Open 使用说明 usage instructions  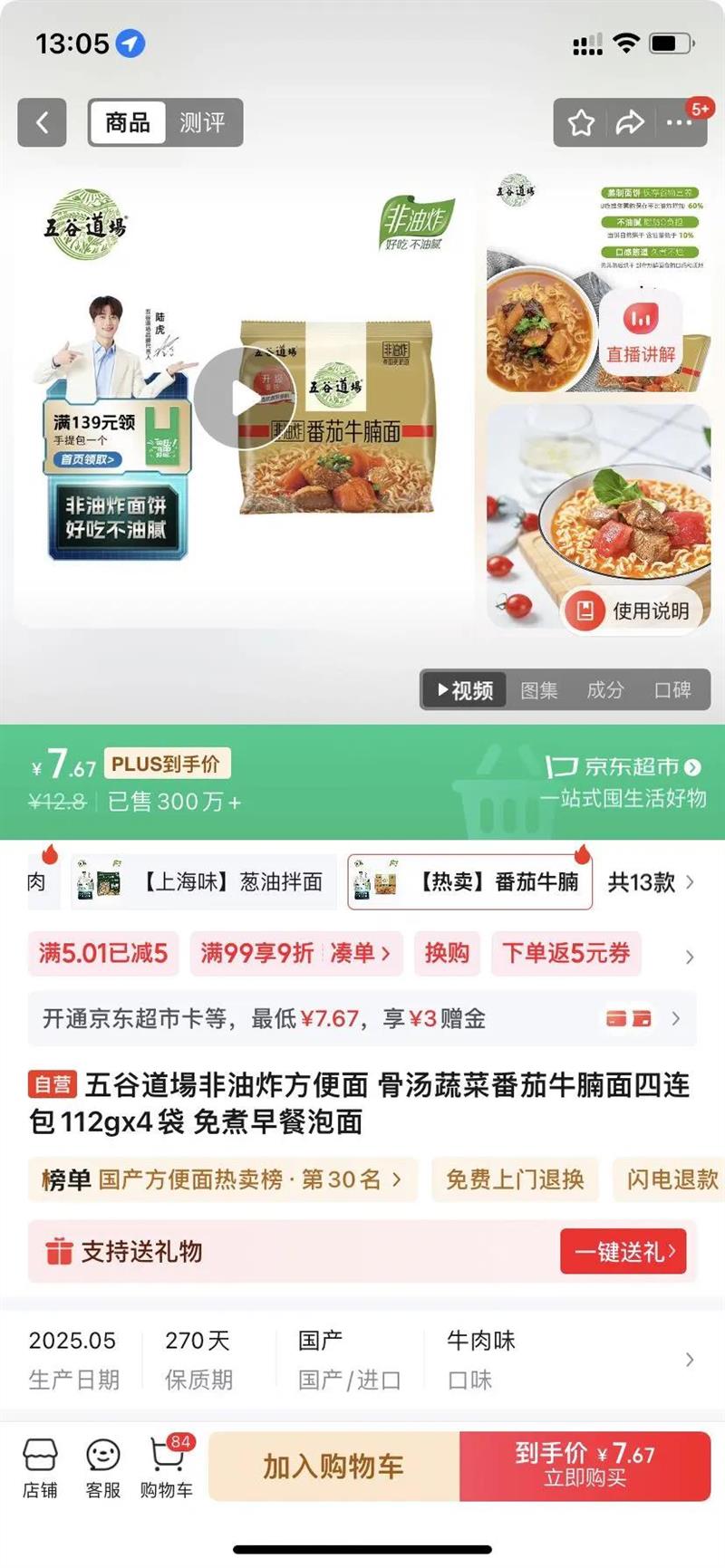[634, 611]
